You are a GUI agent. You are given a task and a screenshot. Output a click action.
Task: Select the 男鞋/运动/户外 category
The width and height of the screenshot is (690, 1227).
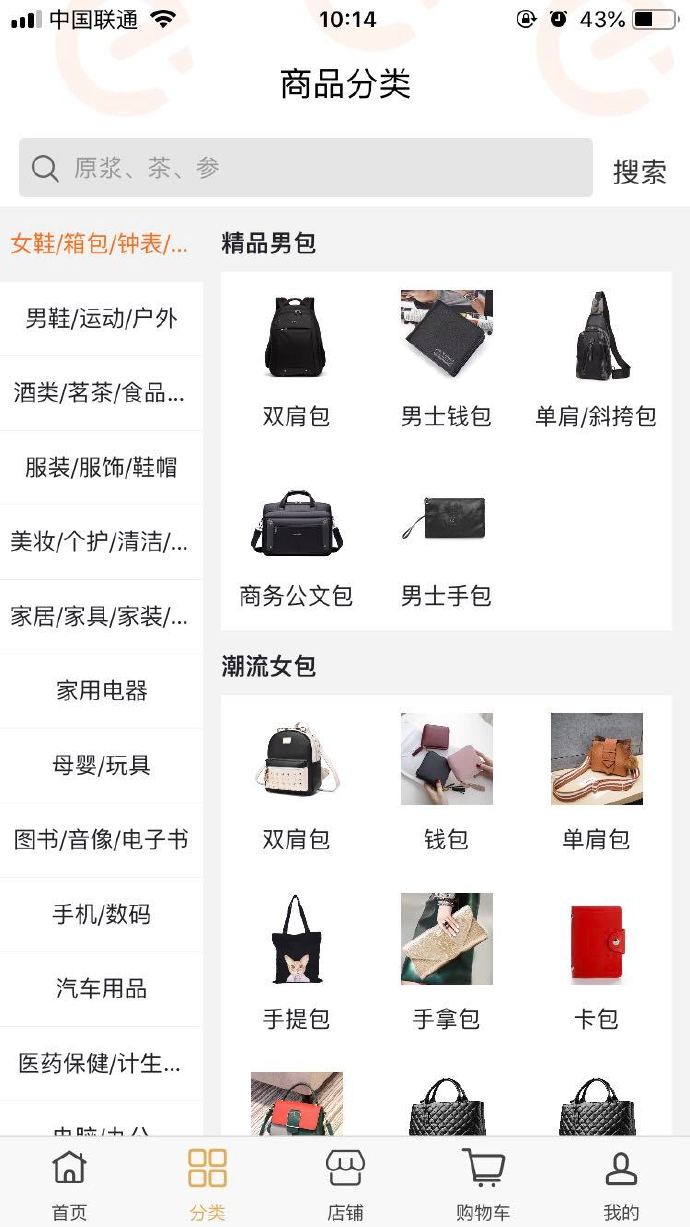pos(101,318)
